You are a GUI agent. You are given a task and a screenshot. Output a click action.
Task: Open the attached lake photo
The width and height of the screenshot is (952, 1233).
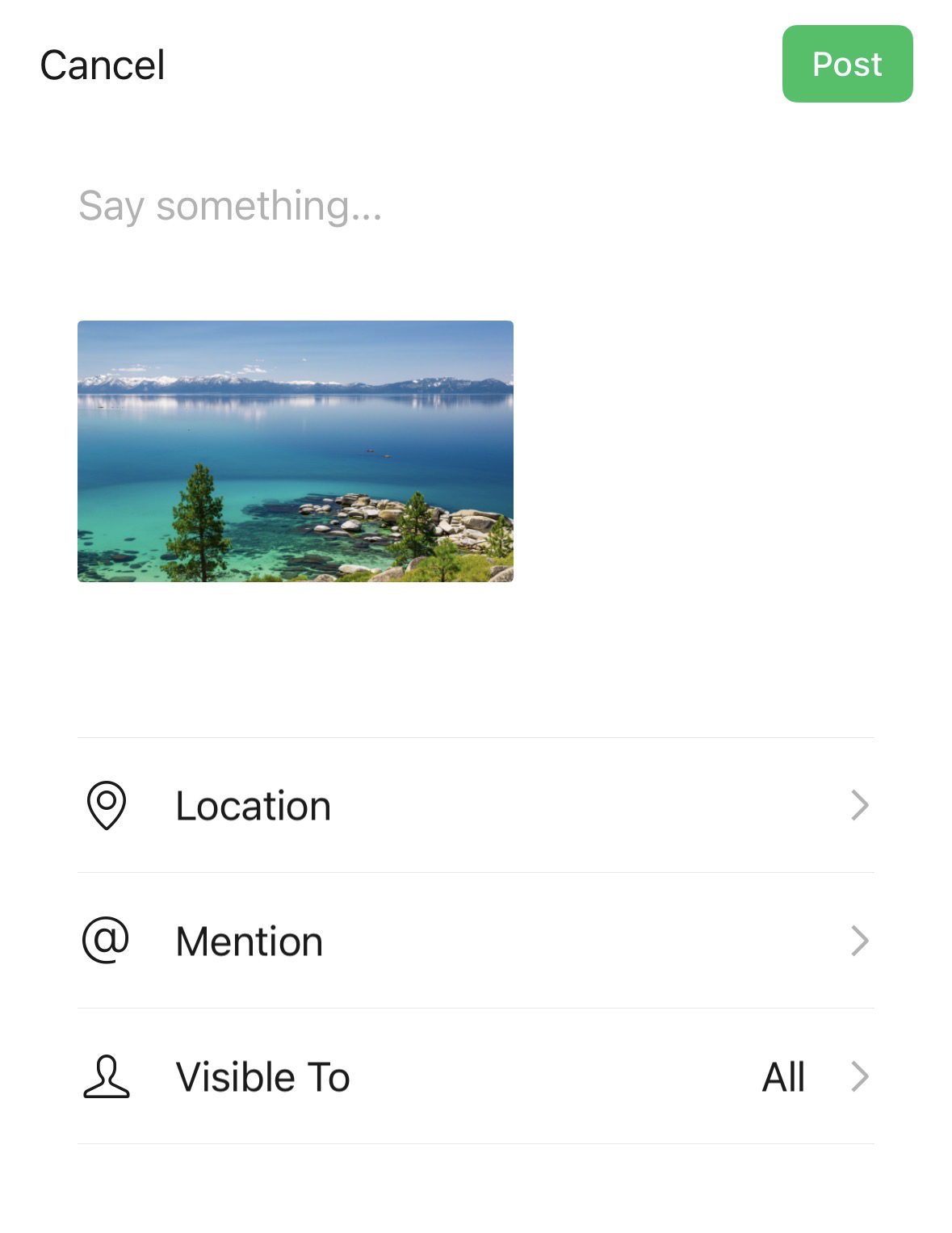pyautogui.click(x=296, y=451)
